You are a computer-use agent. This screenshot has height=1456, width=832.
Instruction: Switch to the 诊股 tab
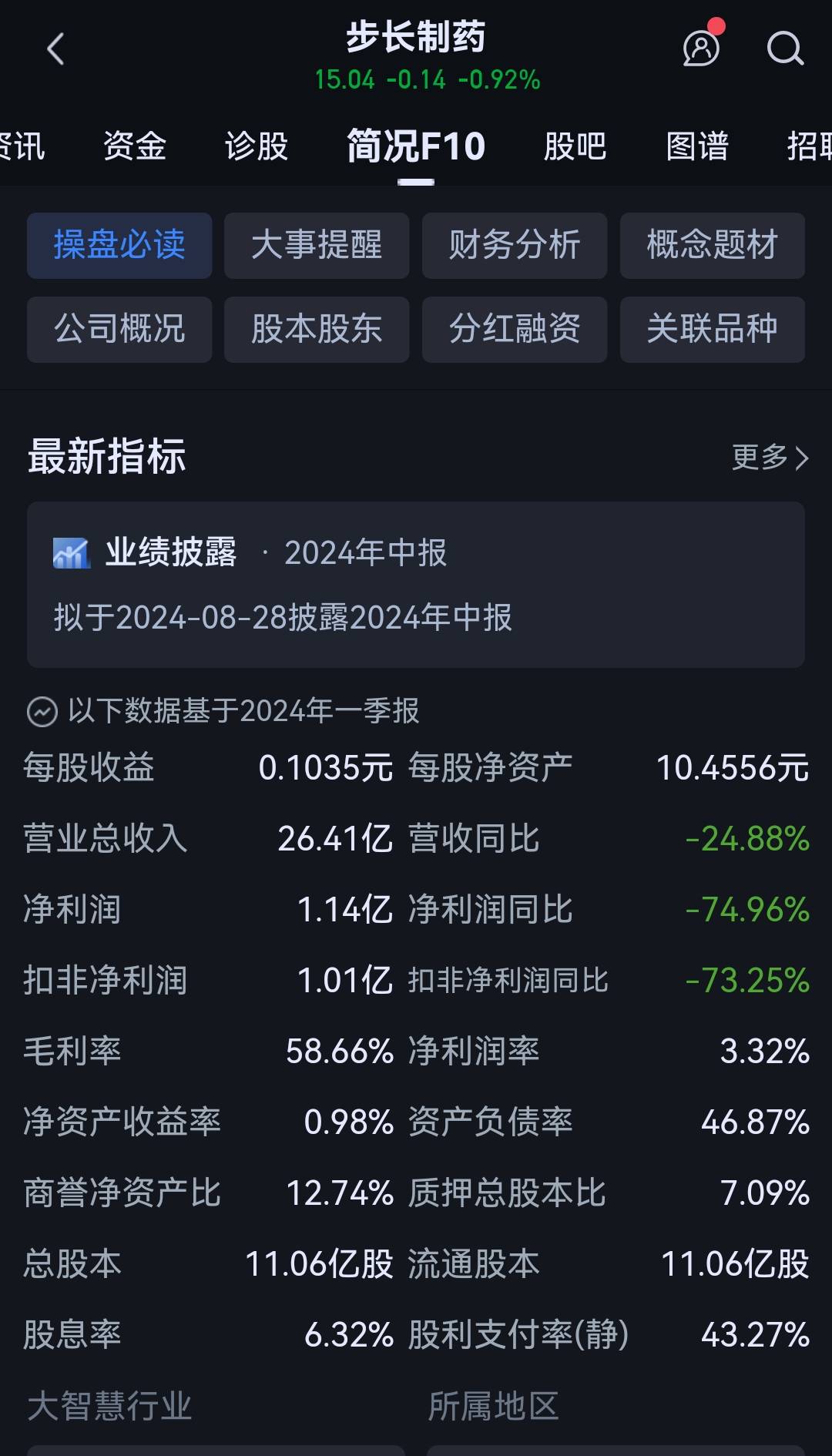[257, 146]
